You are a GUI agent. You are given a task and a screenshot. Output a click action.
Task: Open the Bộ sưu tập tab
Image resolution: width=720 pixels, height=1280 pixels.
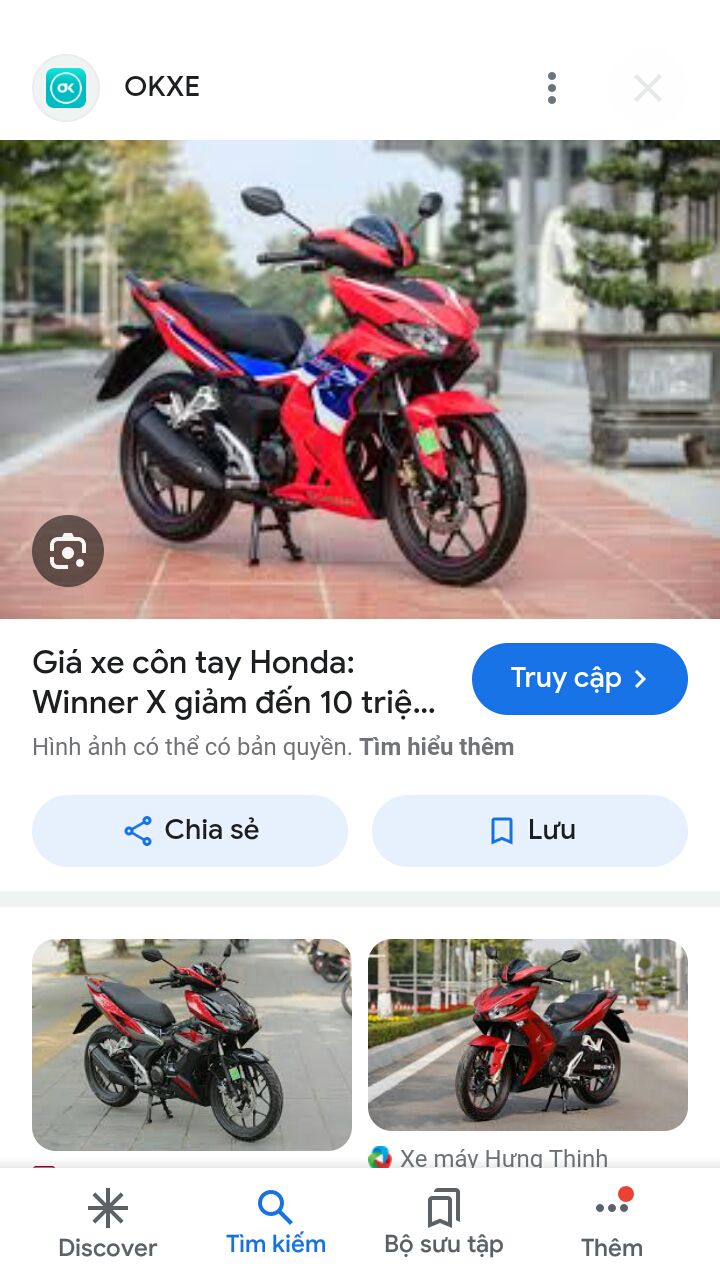click(x=444, y=1224)
